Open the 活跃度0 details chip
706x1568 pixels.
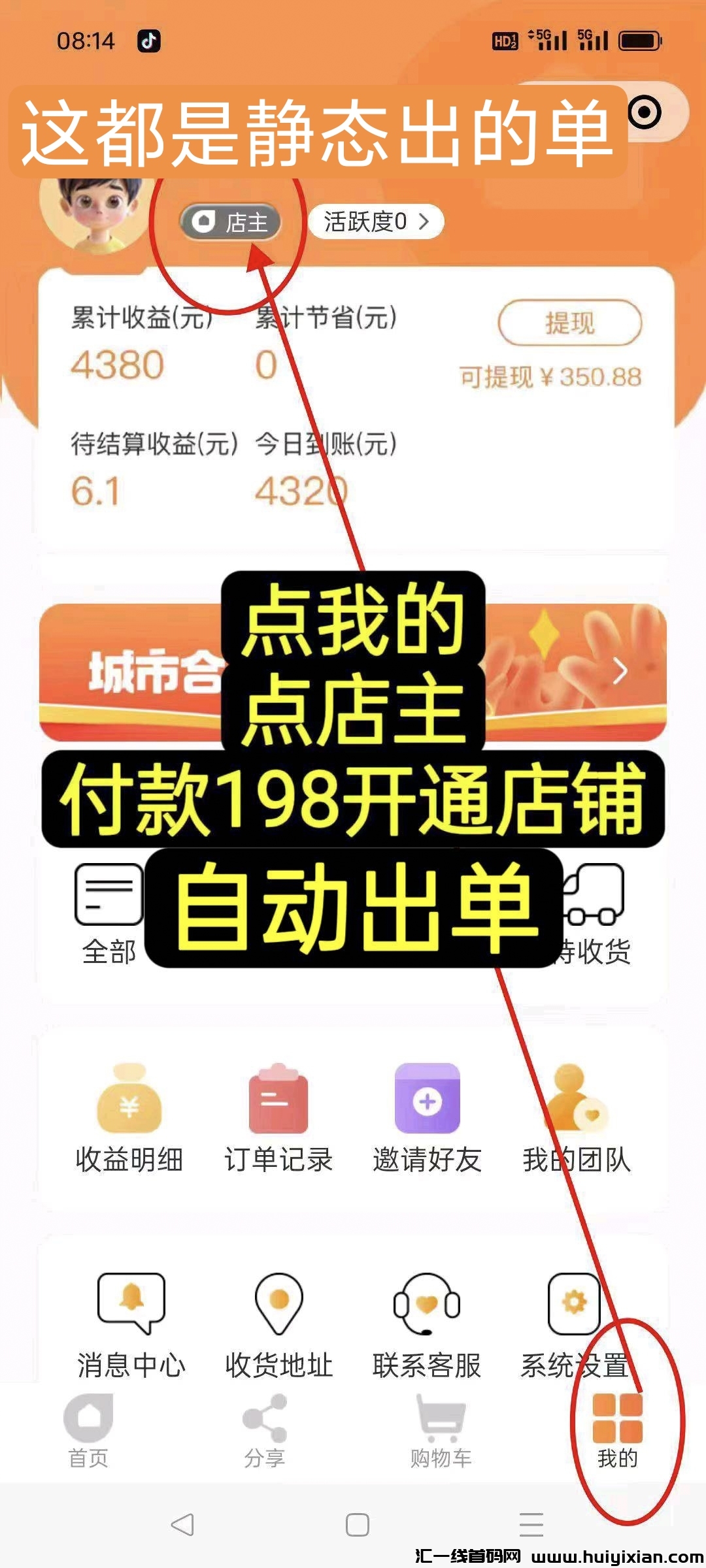click(x=376, y=222)
